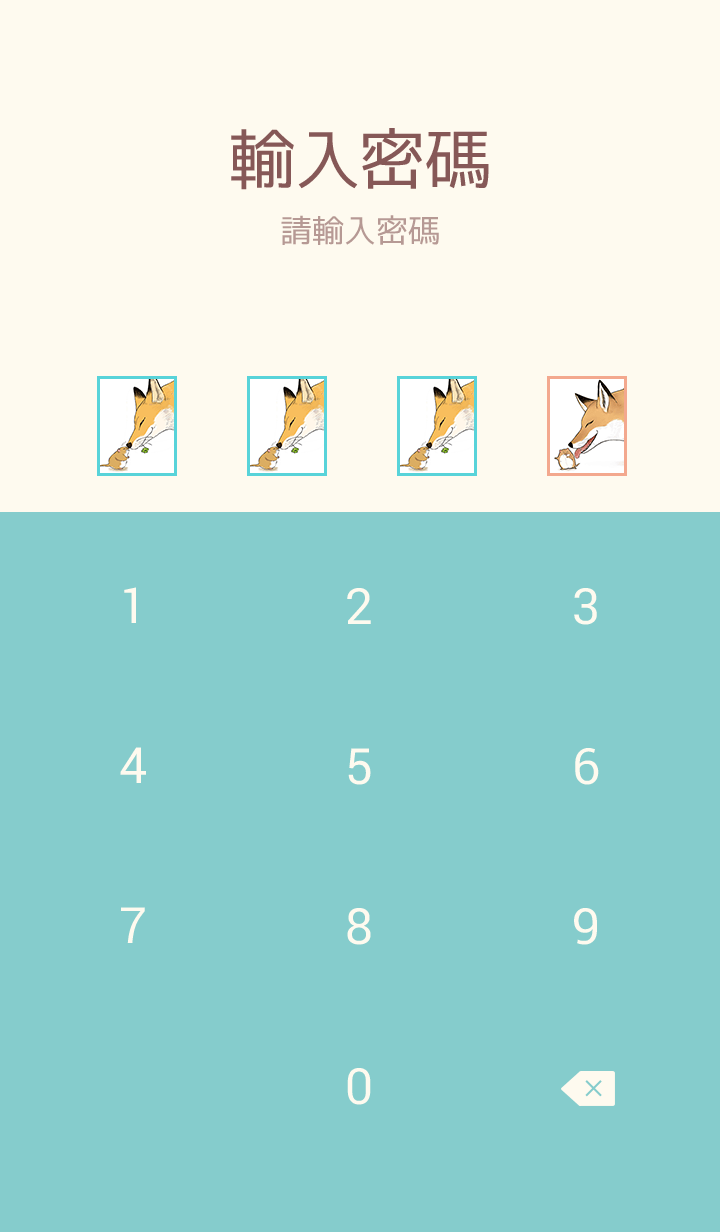
Task: Enter digit 6 on the passcode pad
Action: click(586, 767)
